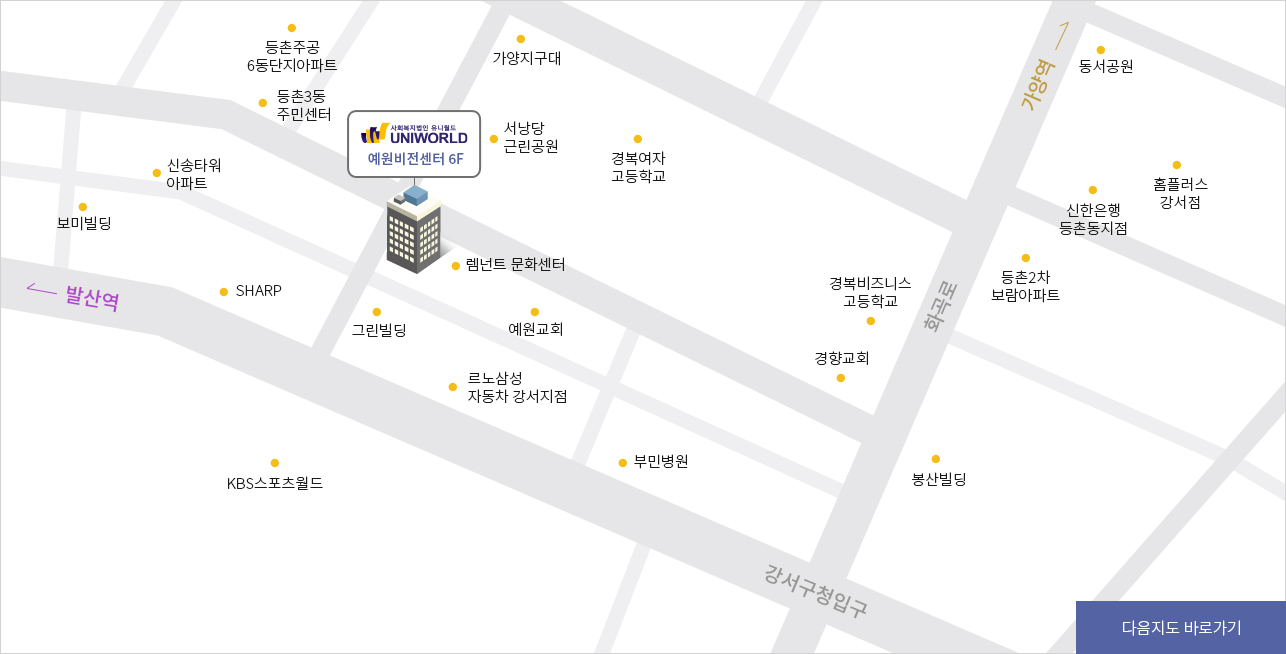Open the 다음지도 바로가기 button
The width and height of the screenshot is (1286, 654).
click(1180, 627)
